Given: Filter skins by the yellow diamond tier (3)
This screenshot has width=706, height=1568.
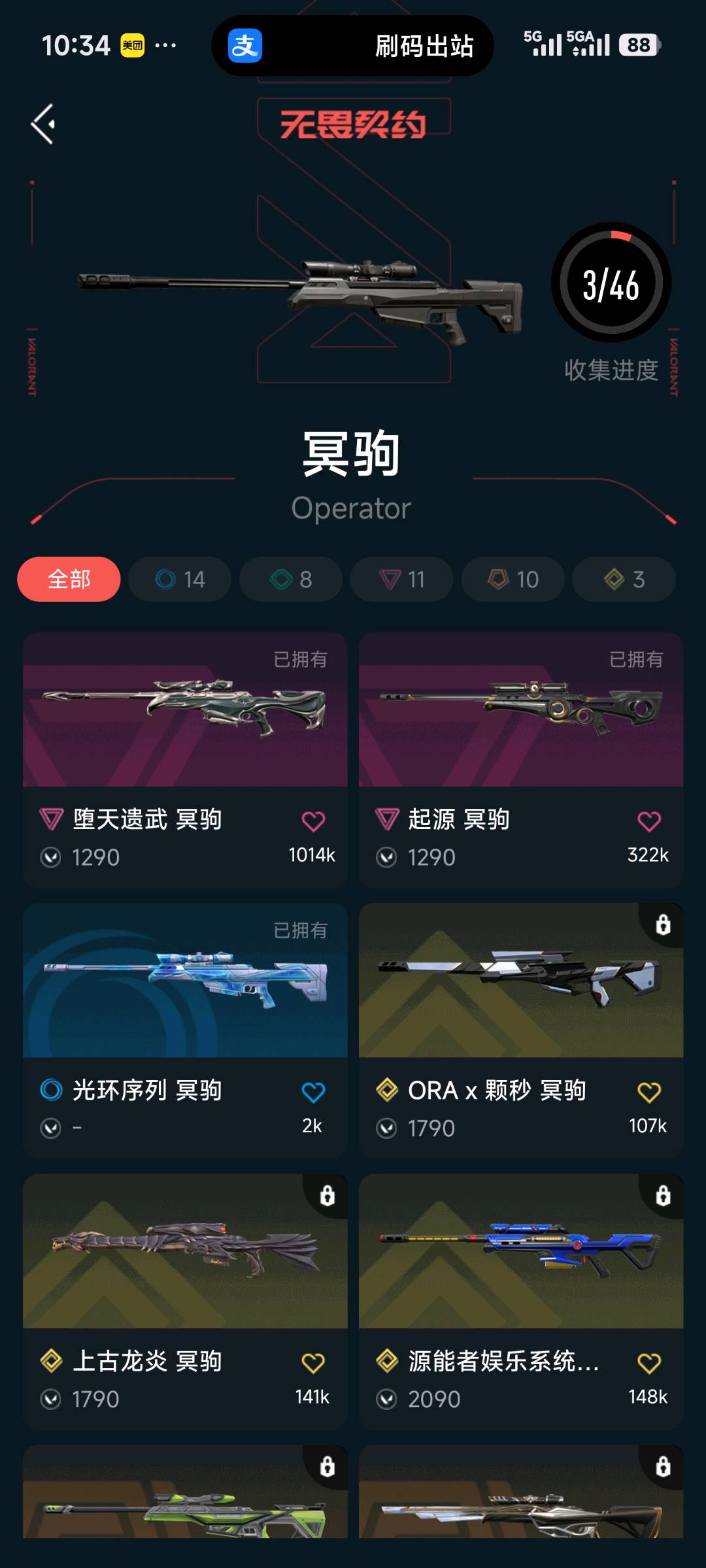Looking at the screenshot, I should [x=624, y=579].
